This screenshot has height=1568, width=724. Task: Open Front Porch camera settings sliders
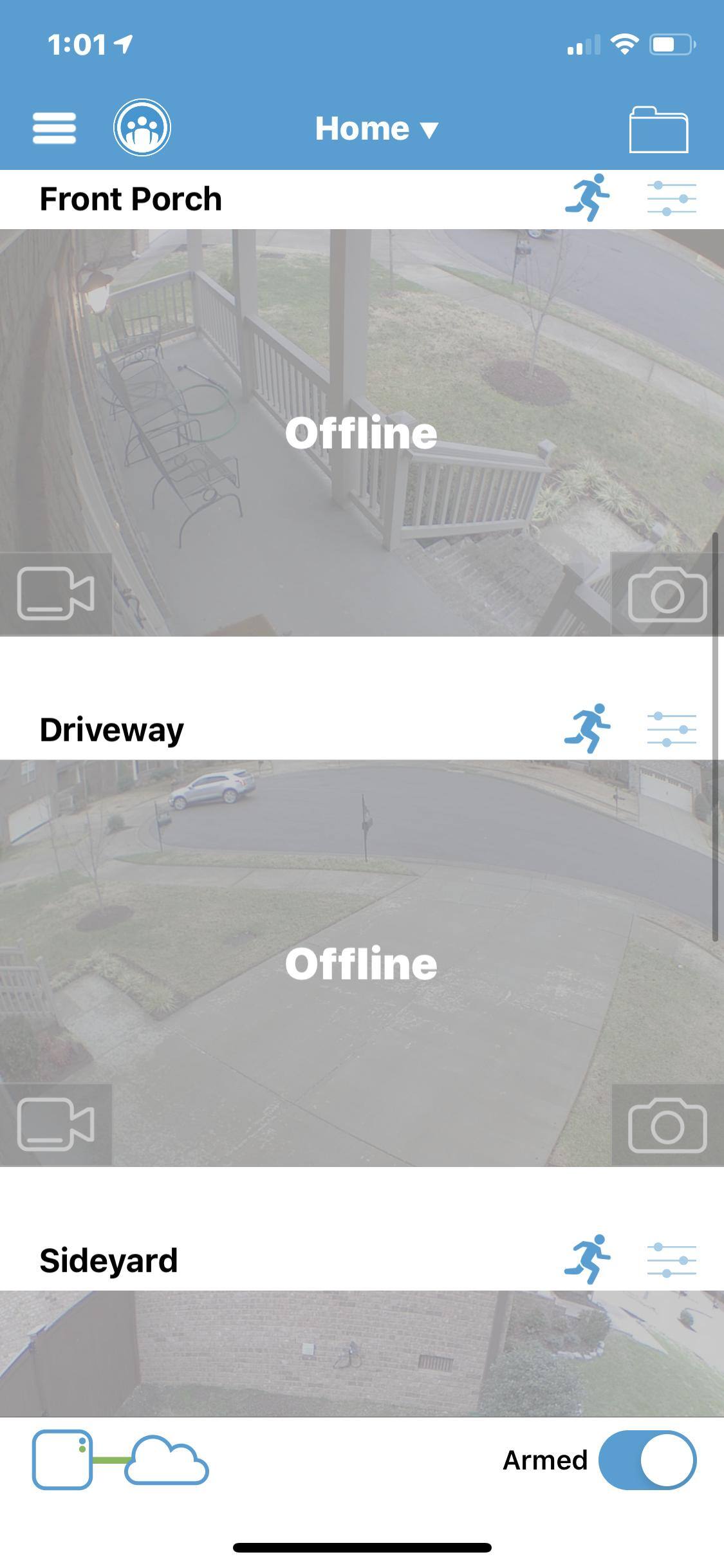[x=671, y=198]
